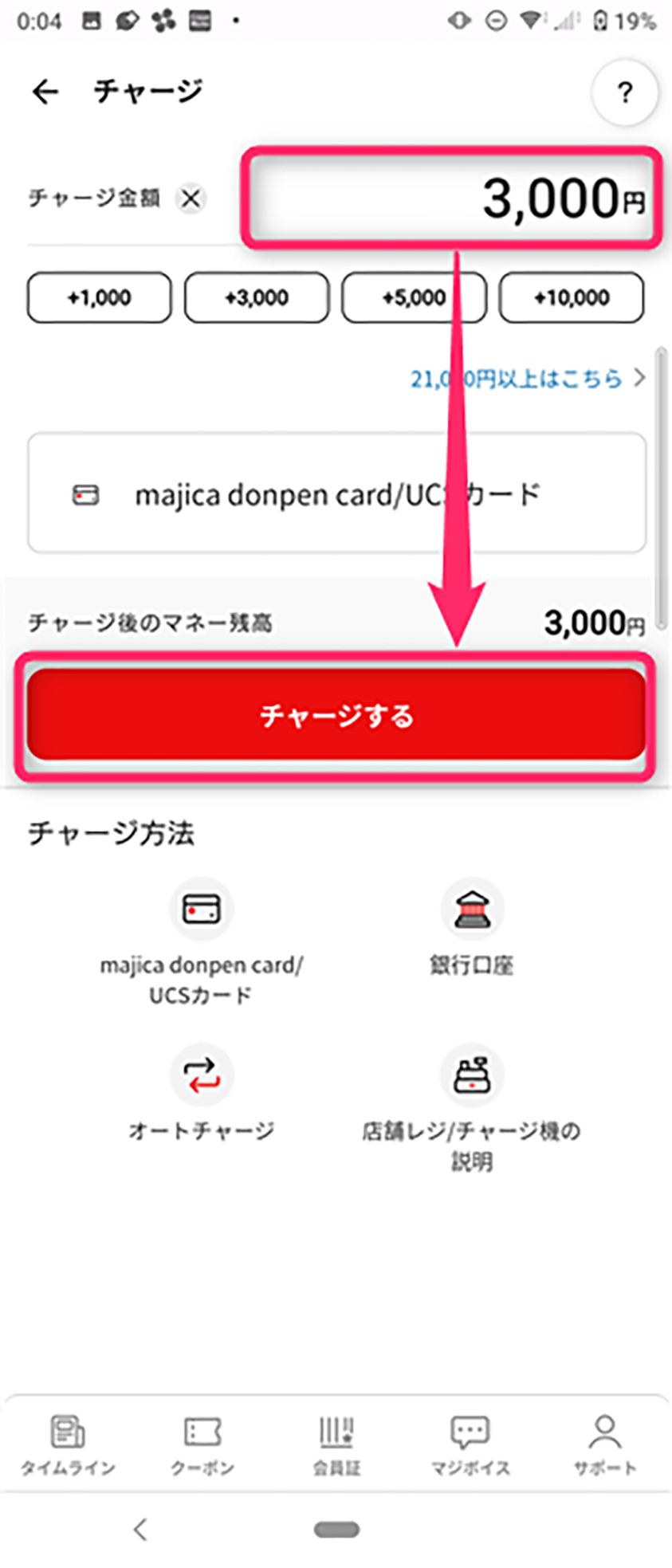Add +3,000 to the charge amount
Screen dimensions: 672x1568
pos(257,298)
